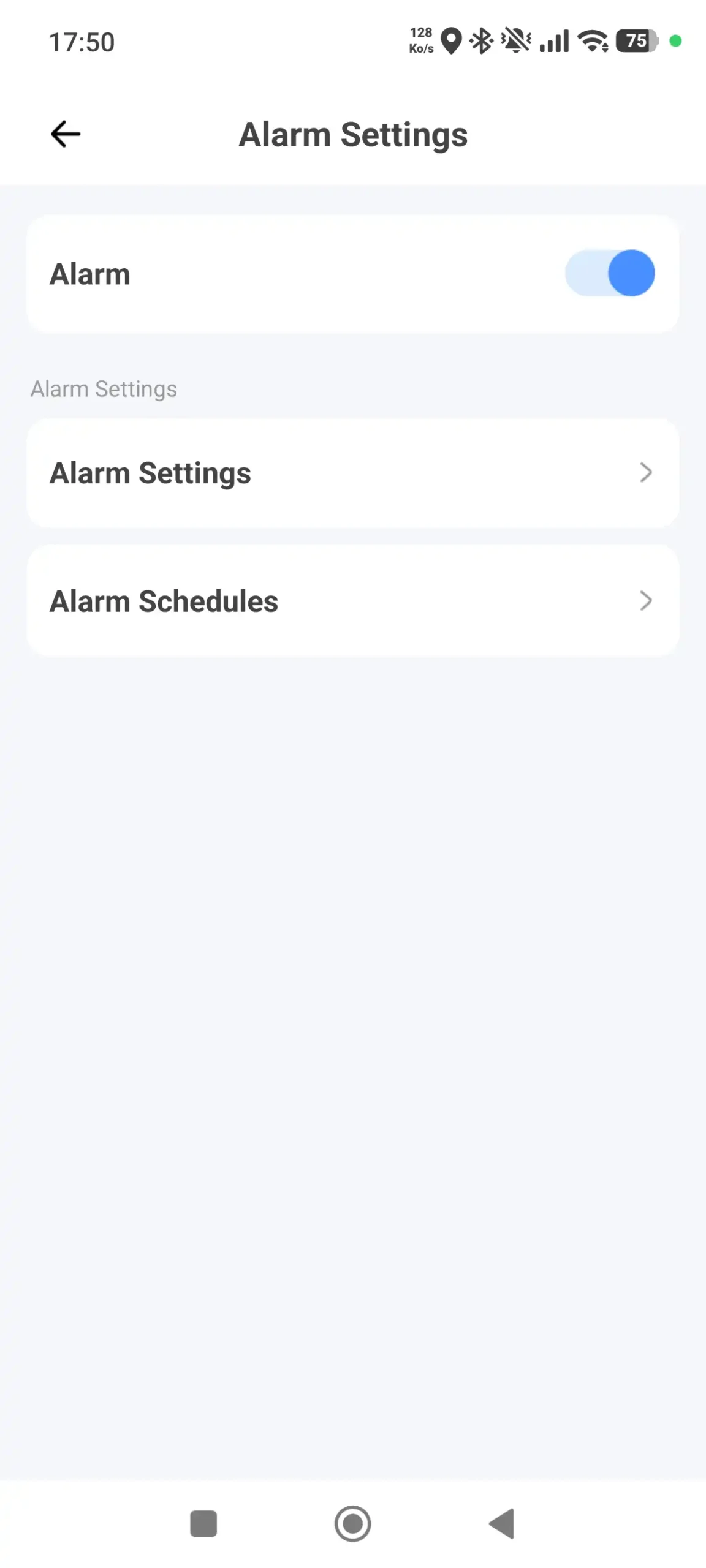Turn off the Alarm switch
The image size is (706, 1568).
[x=610, y=273]
